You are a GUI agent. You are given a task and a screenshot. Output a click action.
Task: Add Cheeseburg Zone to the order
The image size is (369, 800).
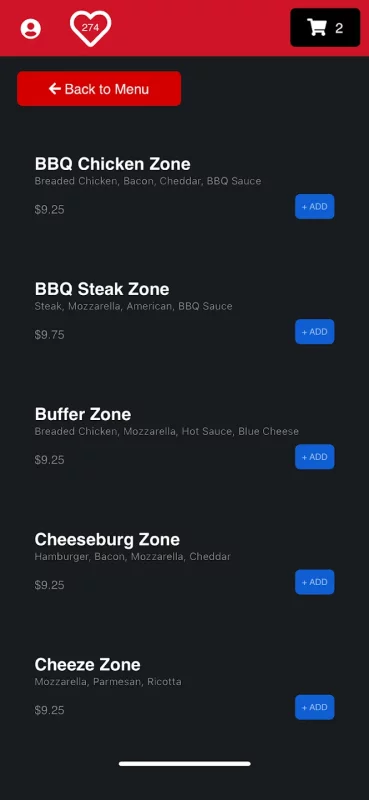click(314, 582)
